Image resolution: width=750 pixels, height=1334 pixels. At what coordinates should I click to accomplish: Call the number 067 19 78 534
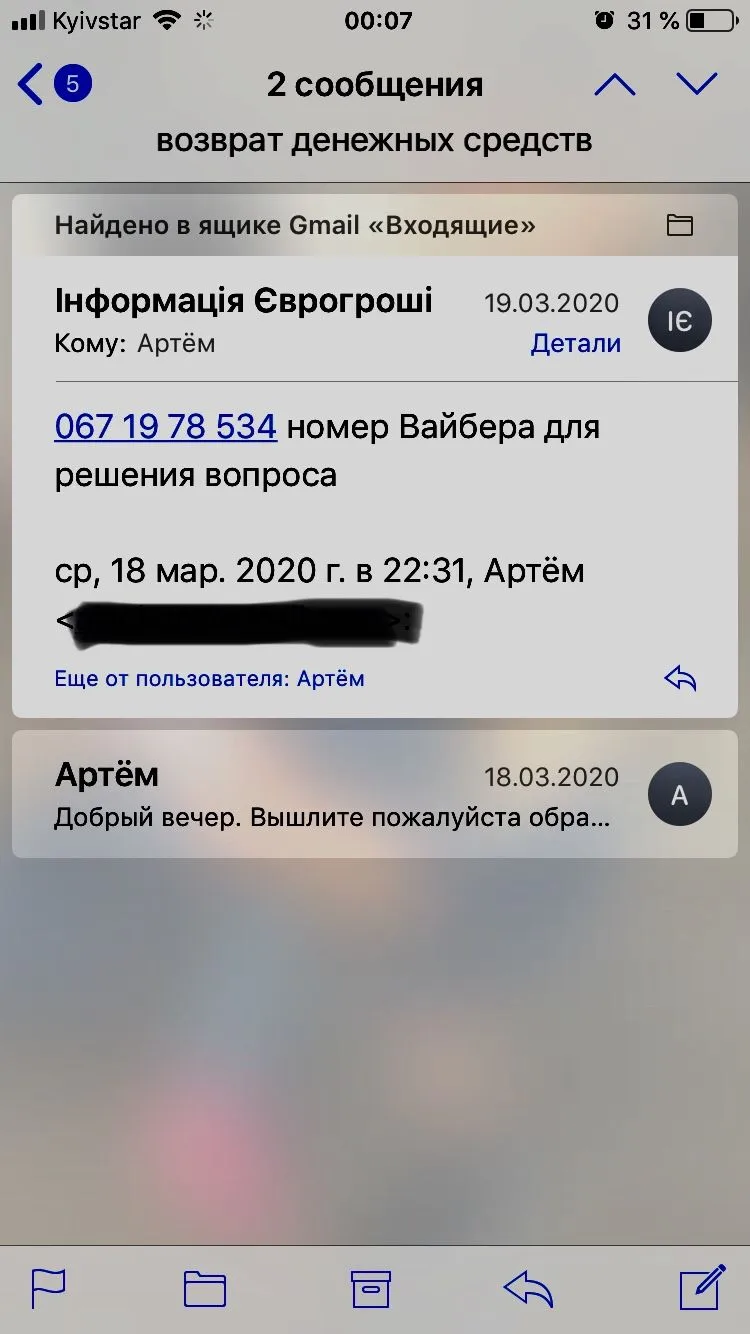[x=166, y=427]
